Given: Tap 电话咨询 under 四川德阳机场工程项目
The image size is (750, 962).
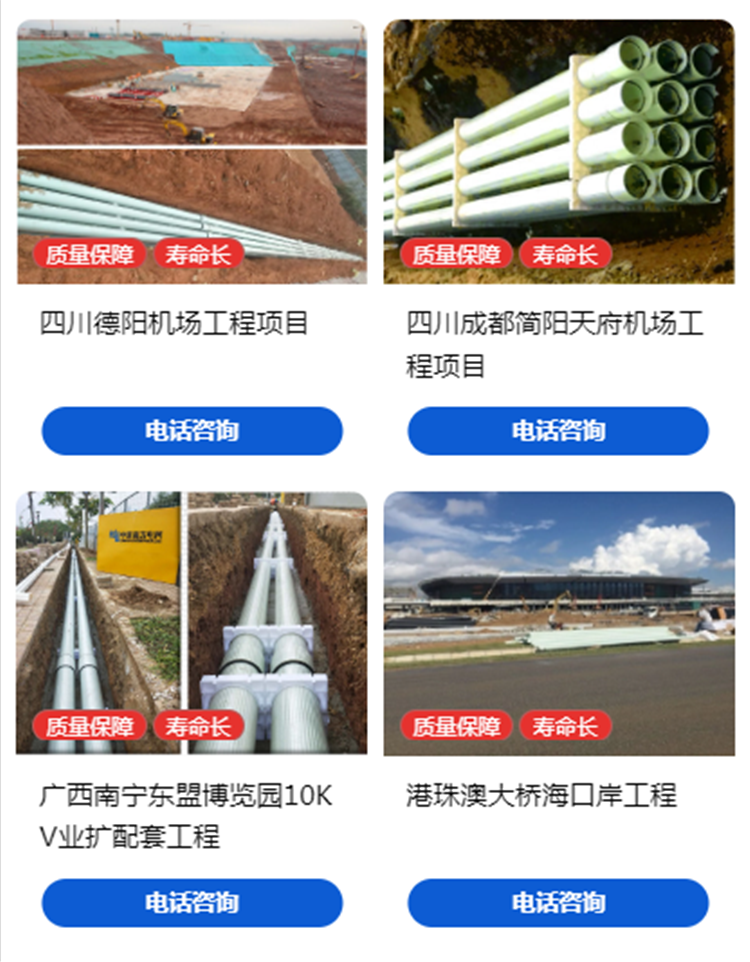Looking at the screenshot, I should 192,431.
